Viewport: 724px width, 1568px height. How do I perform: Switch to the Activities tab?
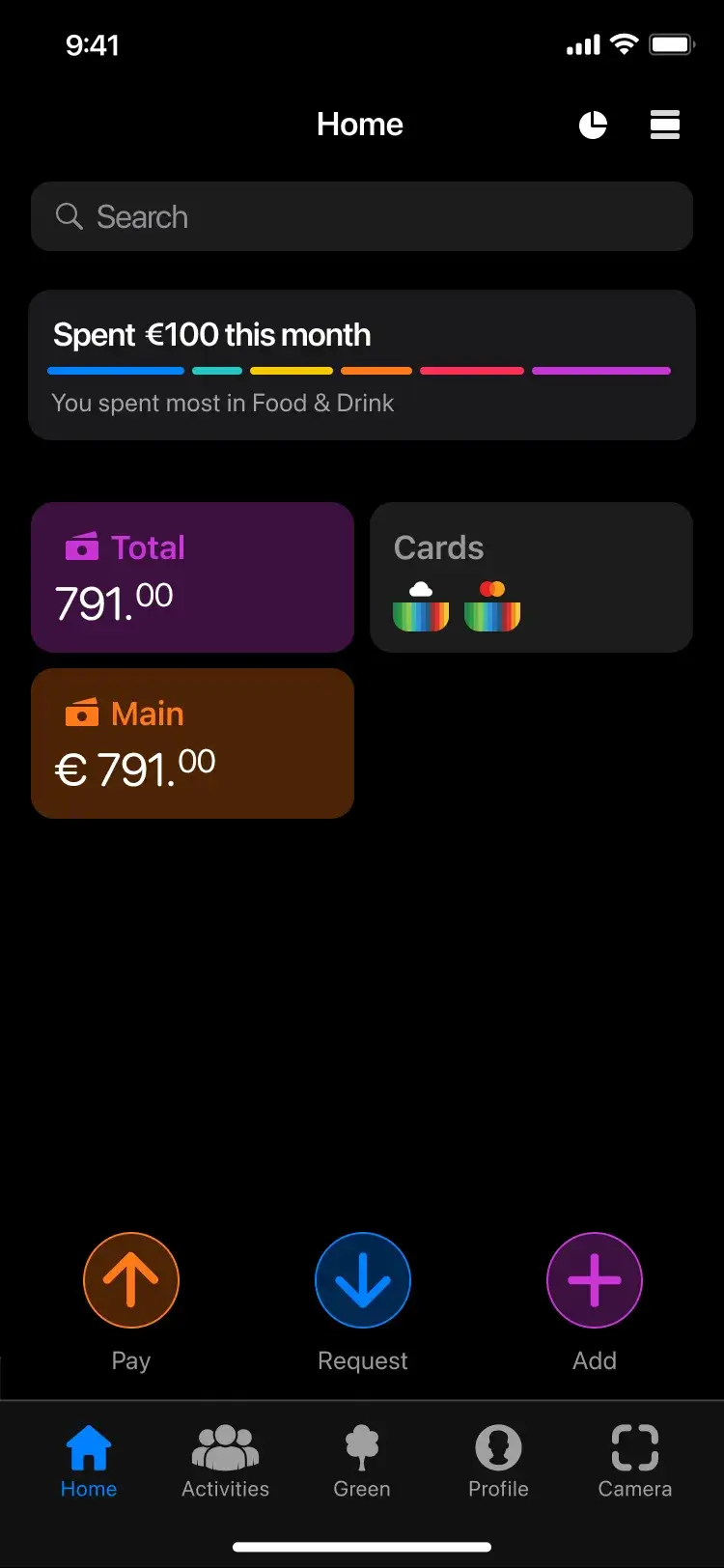coord(226,1461)
